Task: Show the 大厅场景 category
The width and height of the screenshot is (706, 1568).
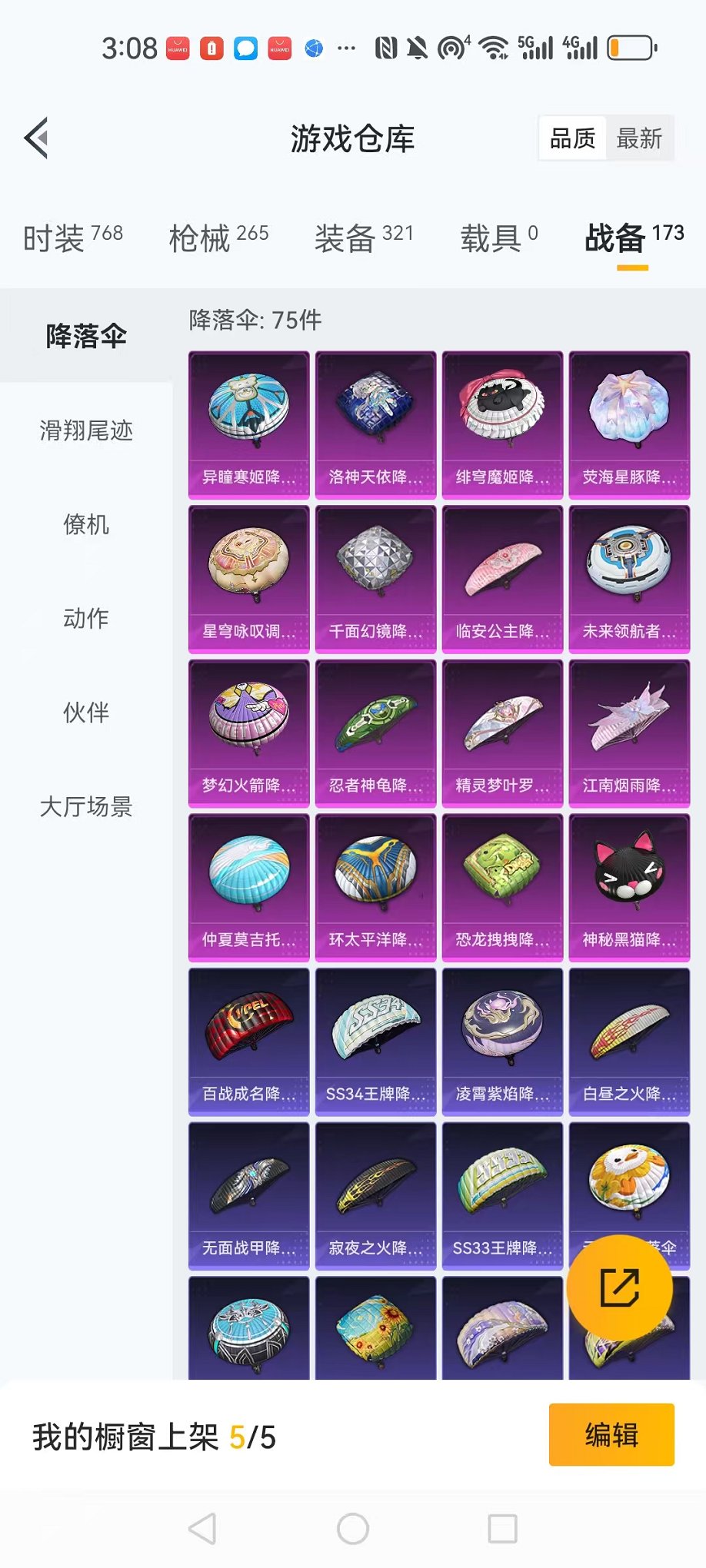Action: [x=86, y=807]
